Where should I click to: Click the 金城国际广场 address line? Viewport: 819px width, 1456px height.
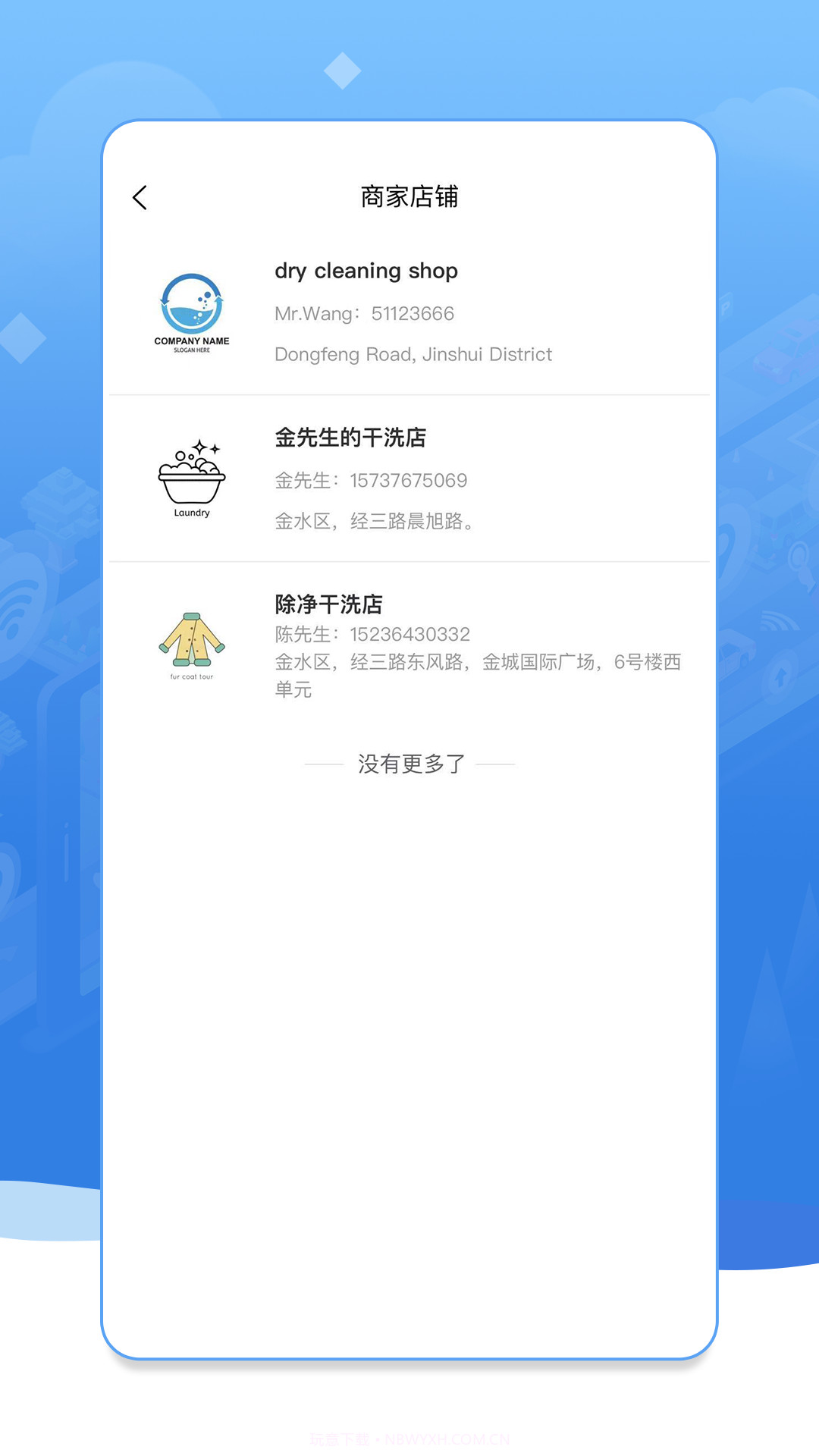(x=478, y=662)
